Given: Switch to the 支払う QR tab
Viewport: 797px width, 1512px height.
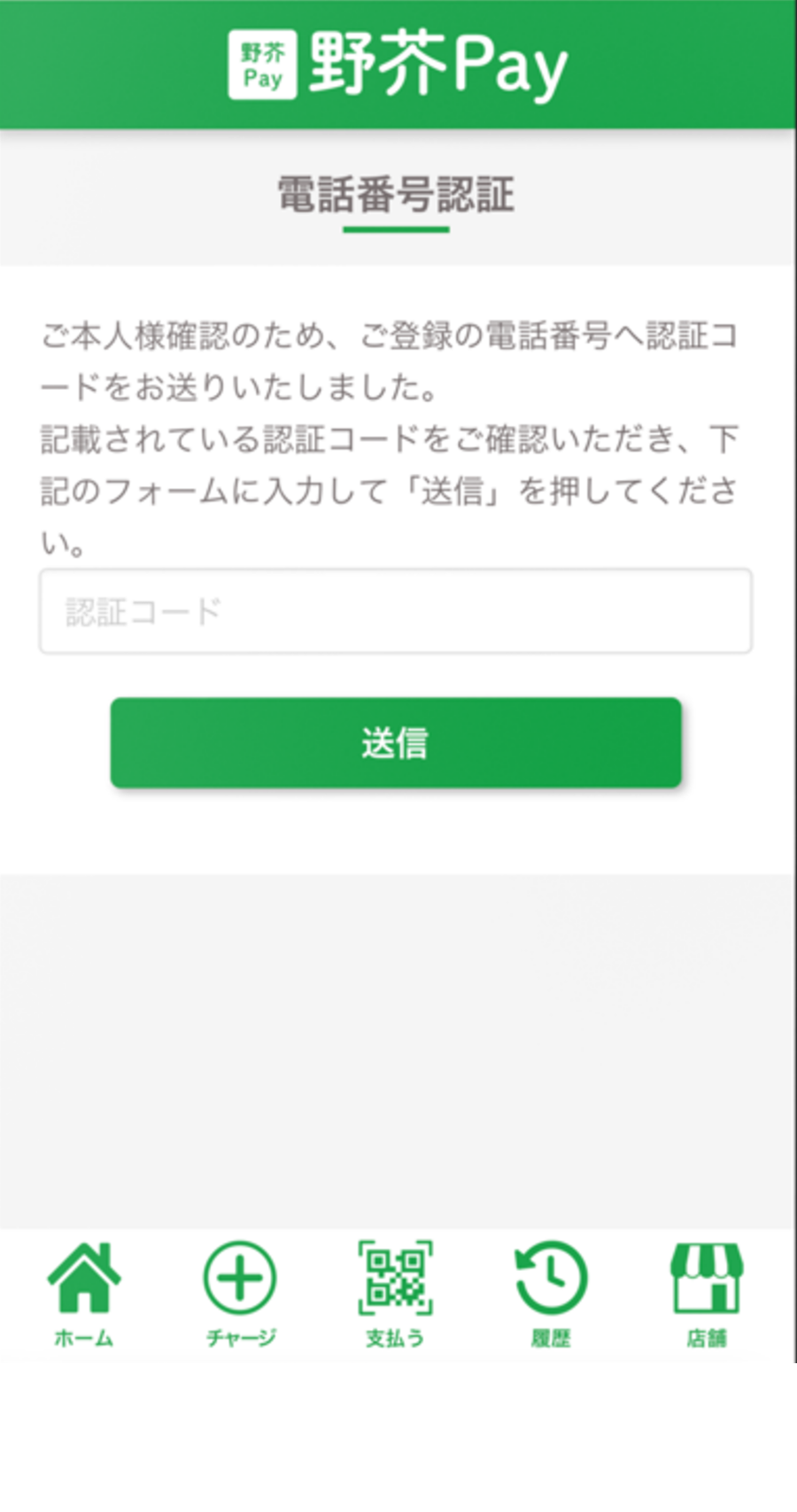Looking at the screenshot, I should coord(395,1293).
